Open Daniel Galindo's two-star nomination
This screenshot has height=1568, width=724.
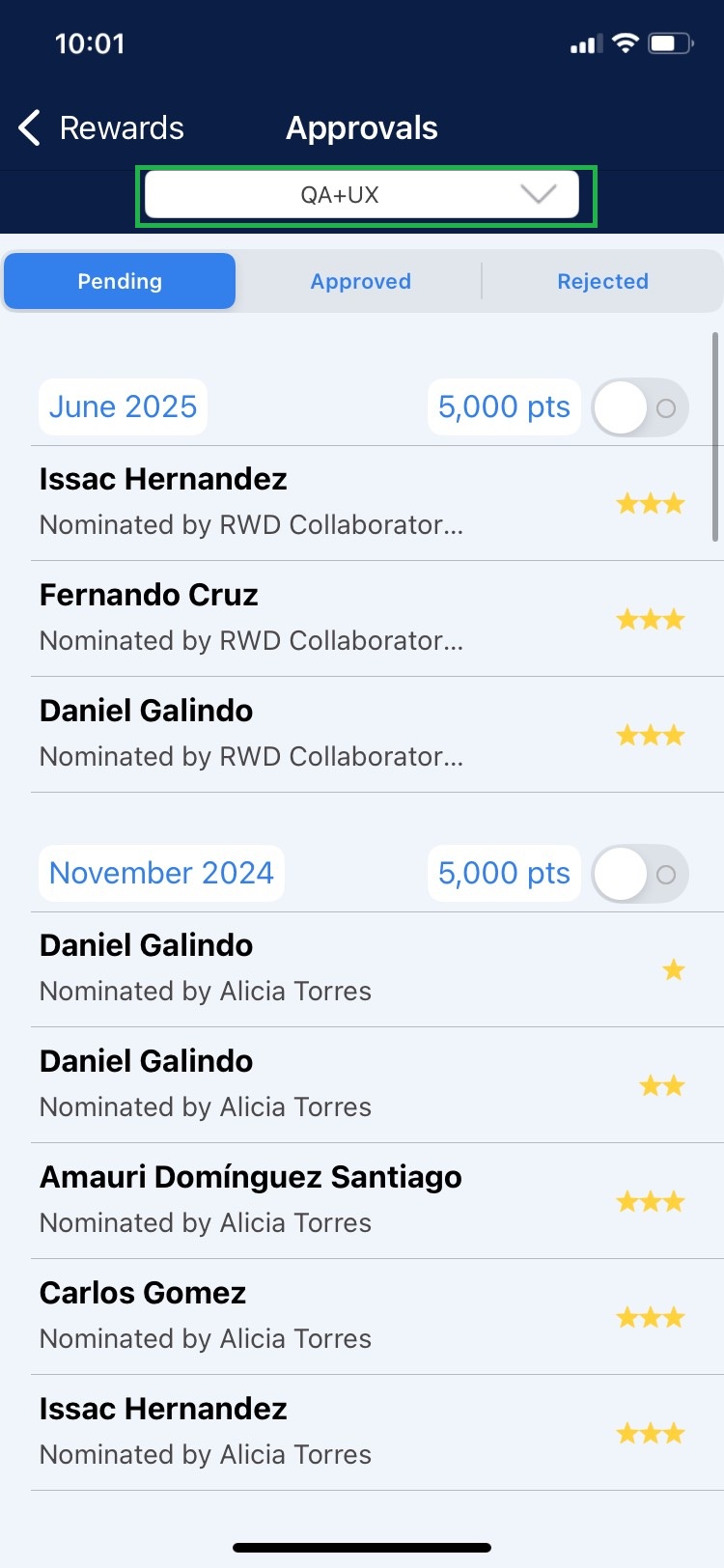[362, 1084]
